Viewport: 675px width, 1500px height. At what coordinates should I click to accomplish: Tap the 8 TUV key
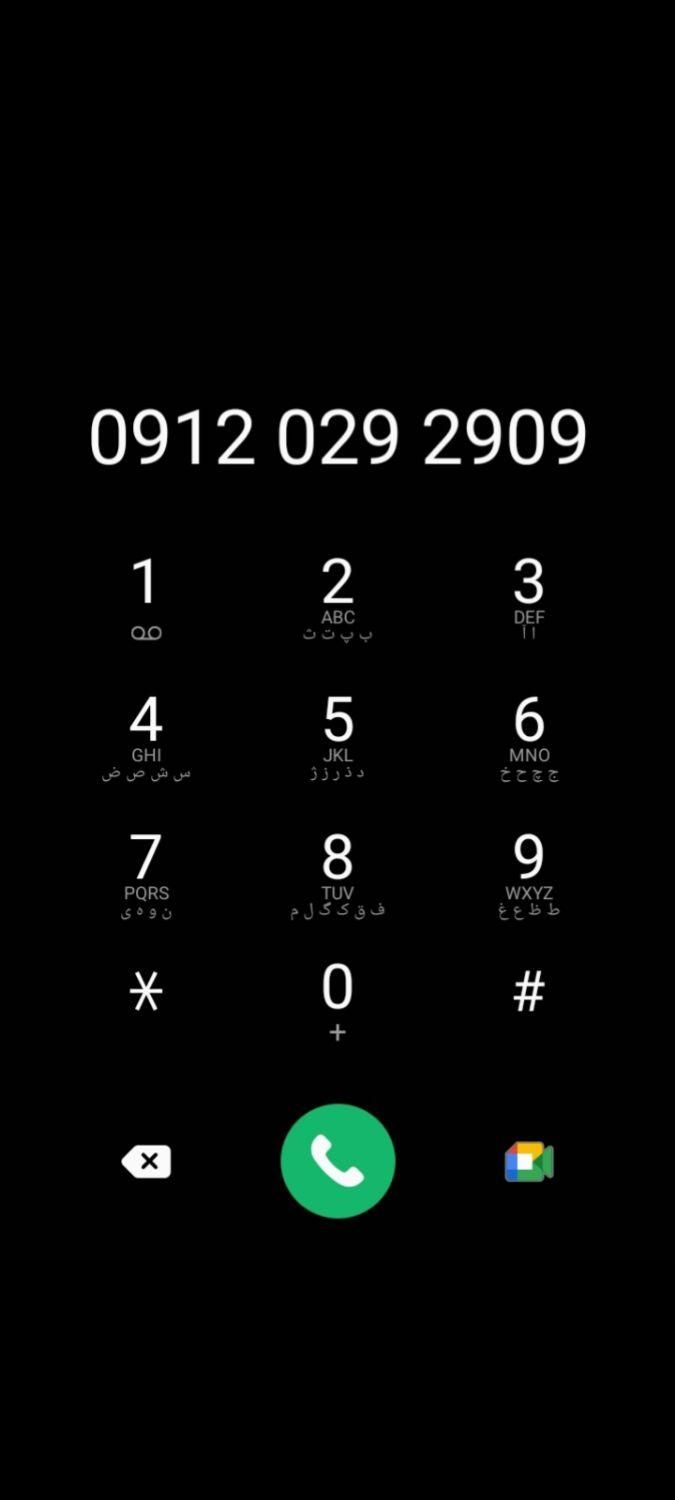click(337, 871)
